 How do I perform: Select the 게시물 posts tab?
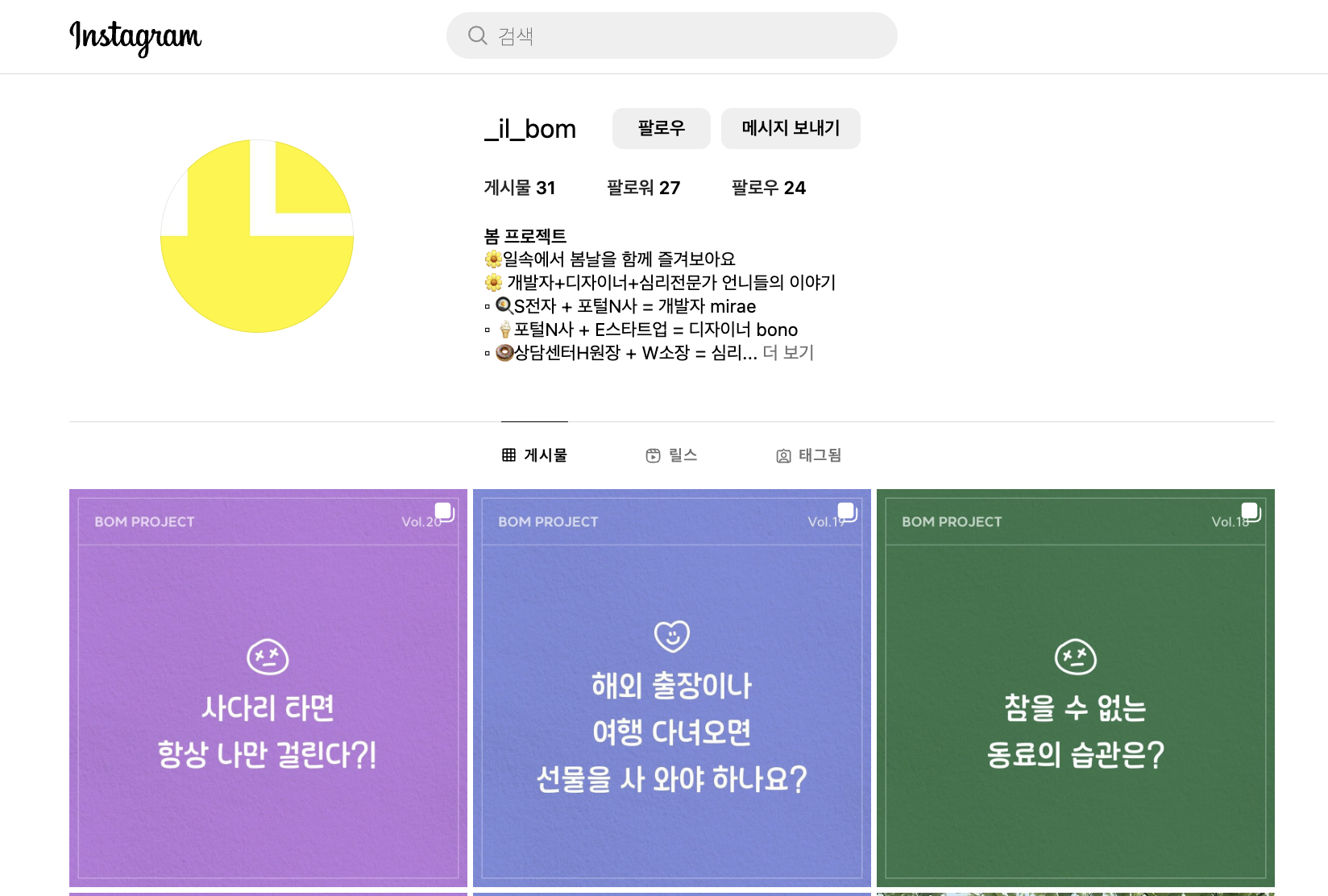coord(534,455)
